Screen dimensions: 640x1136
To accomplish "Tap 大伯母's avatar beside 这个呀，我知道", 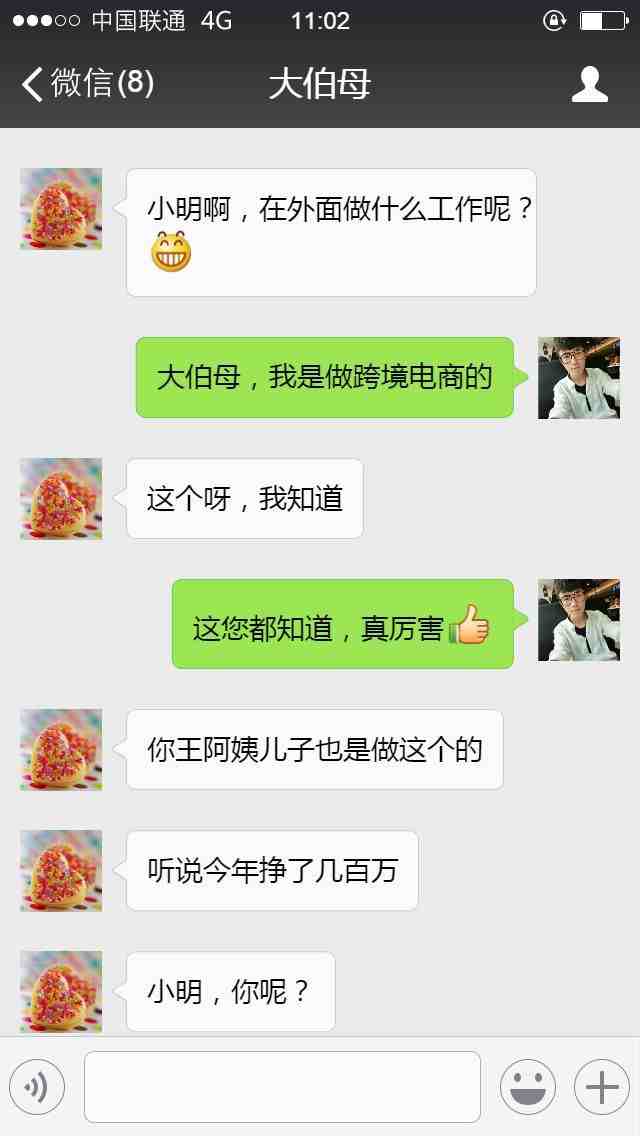I will (x=61, y=499).
